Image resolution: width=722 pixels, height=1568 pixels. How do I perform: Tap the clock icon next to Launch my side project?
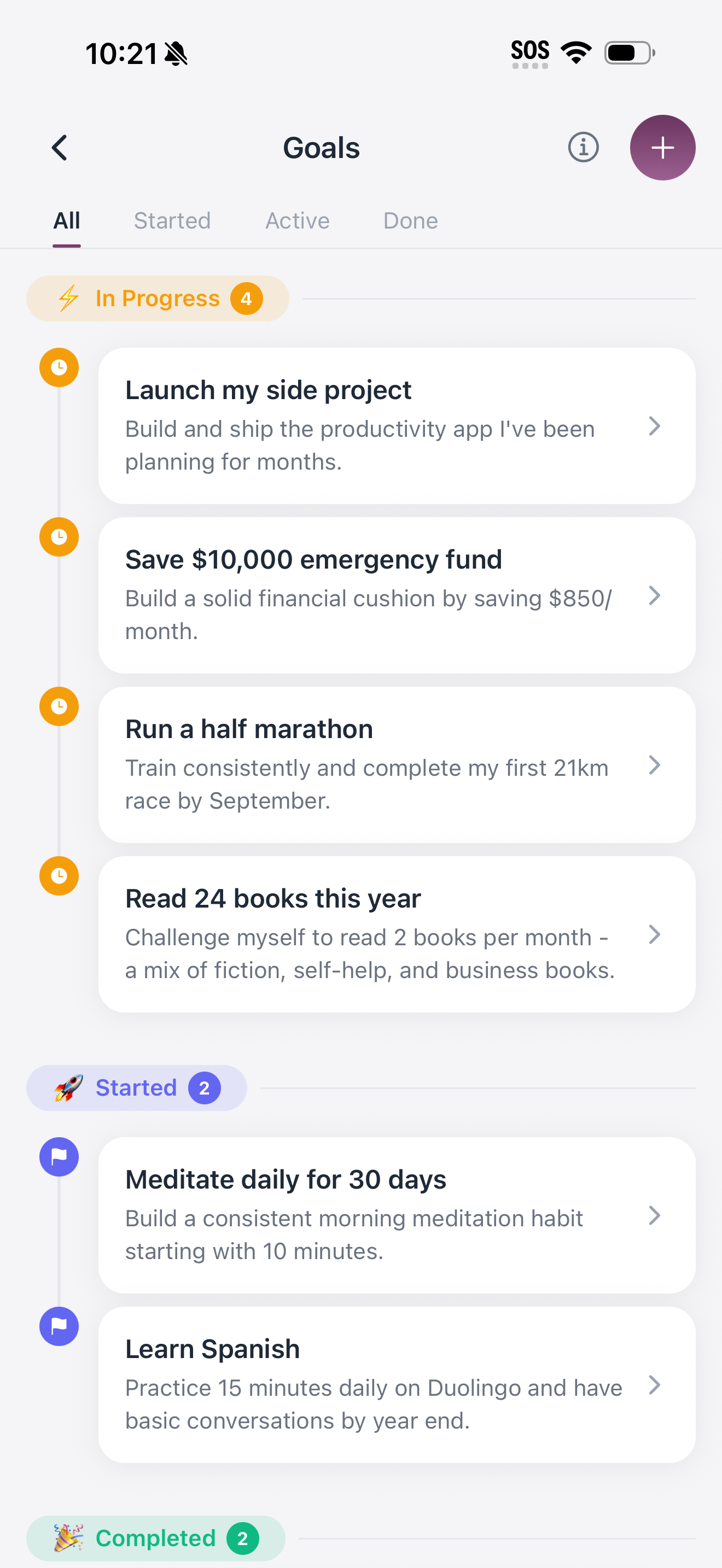pos(59,367)
